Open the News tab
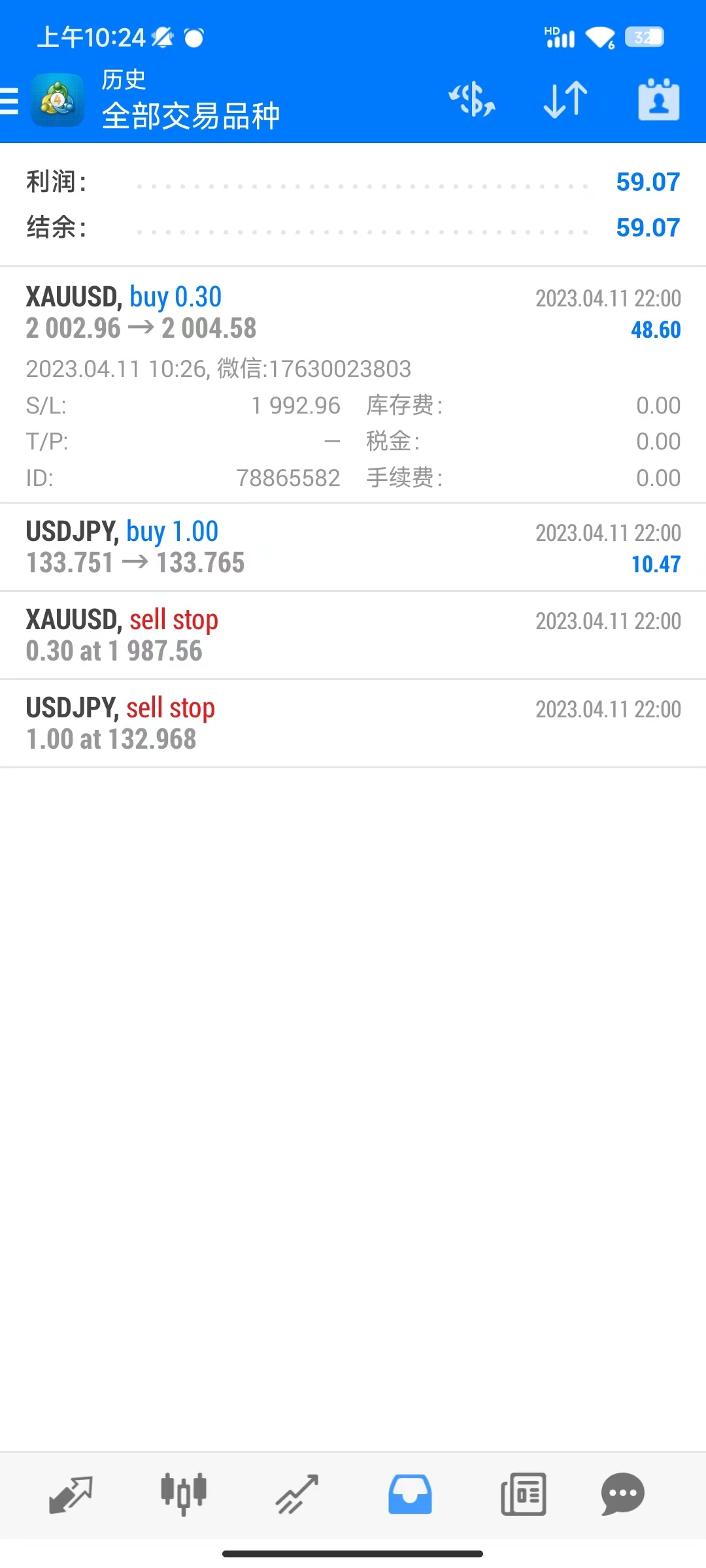This screenshot has height=1568, width=706. (523, 1495)
